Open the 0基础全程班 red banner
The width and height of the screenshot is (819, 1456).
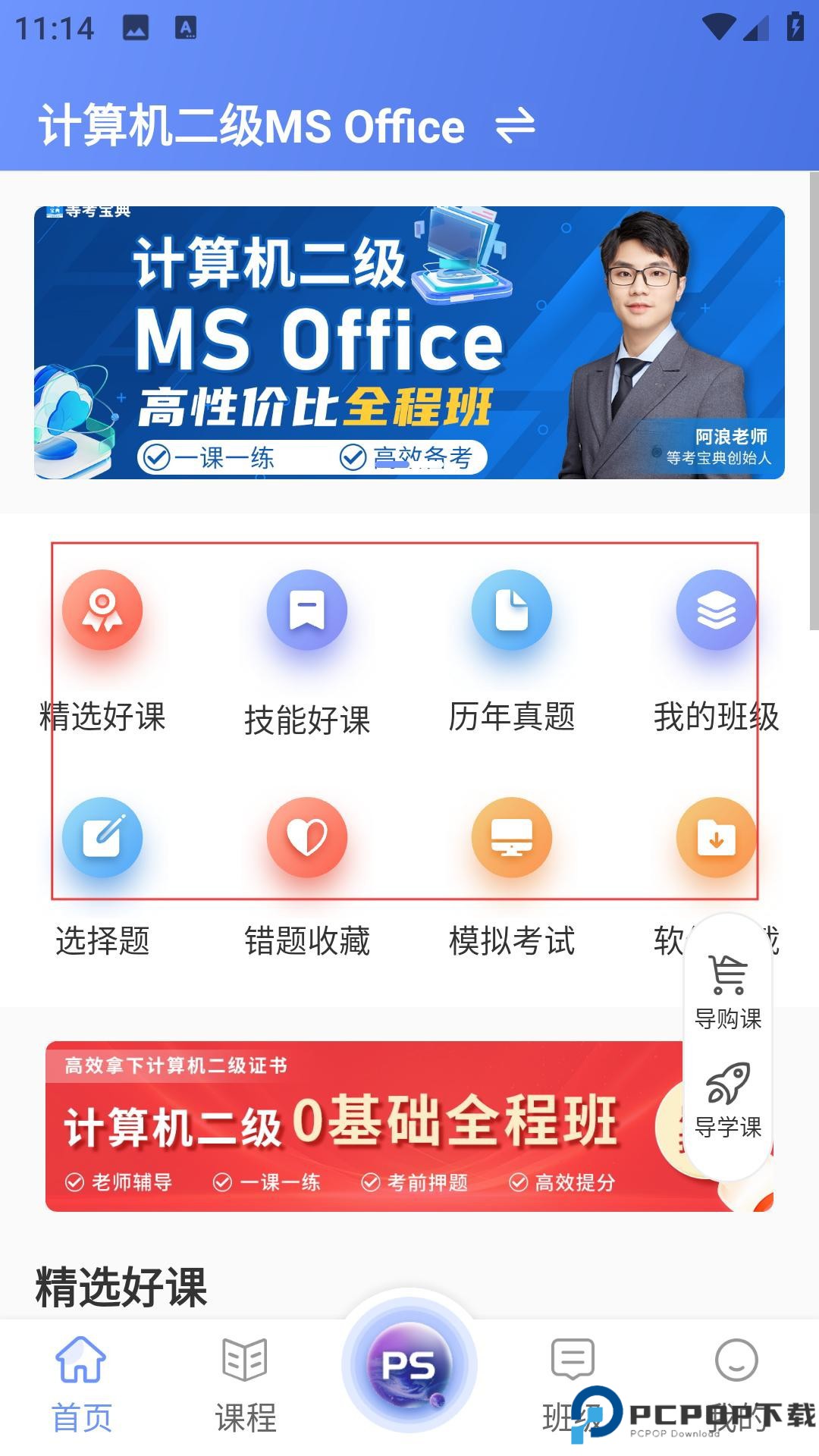[x=356, y=1126]
